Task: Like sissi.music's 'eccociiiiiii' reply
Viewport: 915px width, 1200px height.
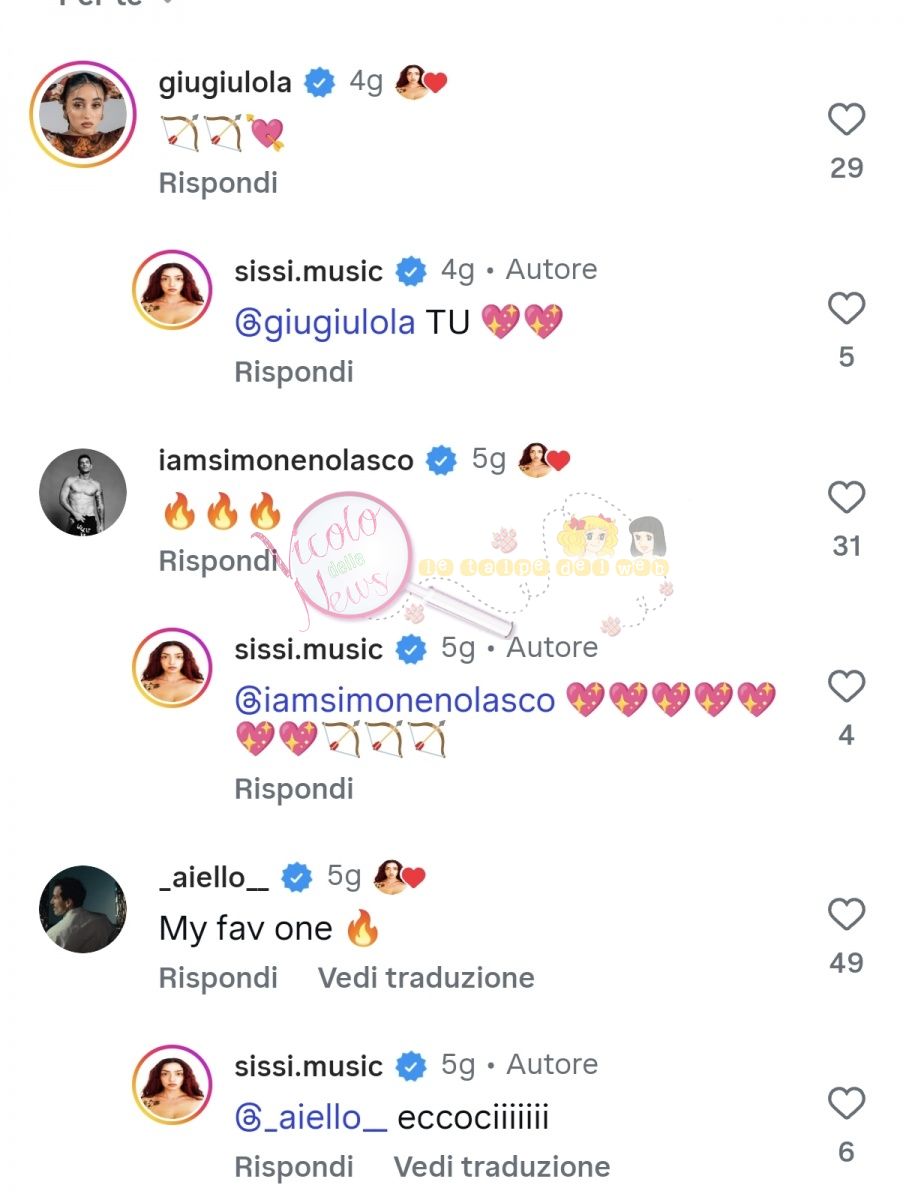Action: tap(846, 1104)
